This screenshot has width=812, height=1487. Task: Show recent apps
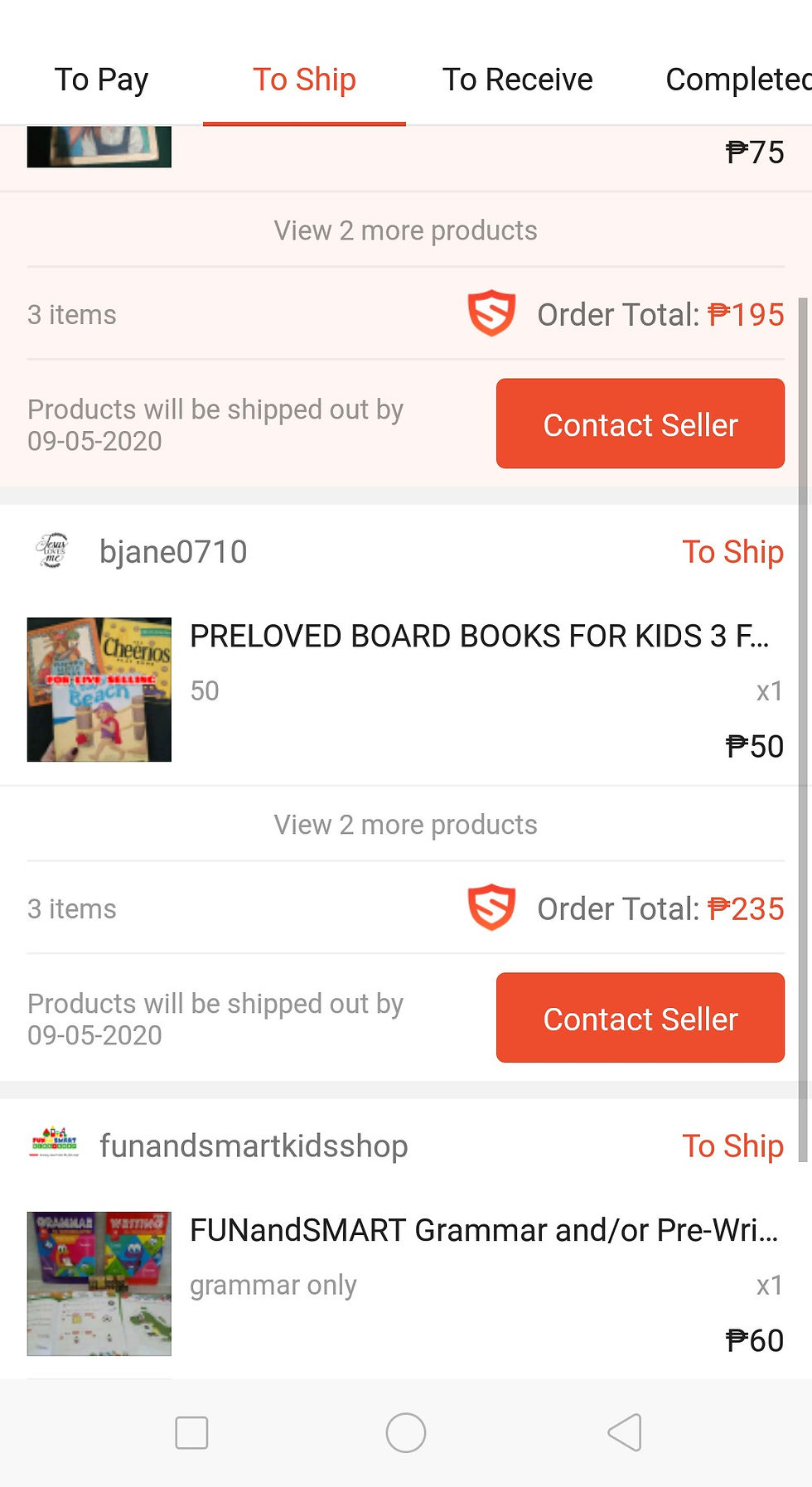[x=191, y=1432]
